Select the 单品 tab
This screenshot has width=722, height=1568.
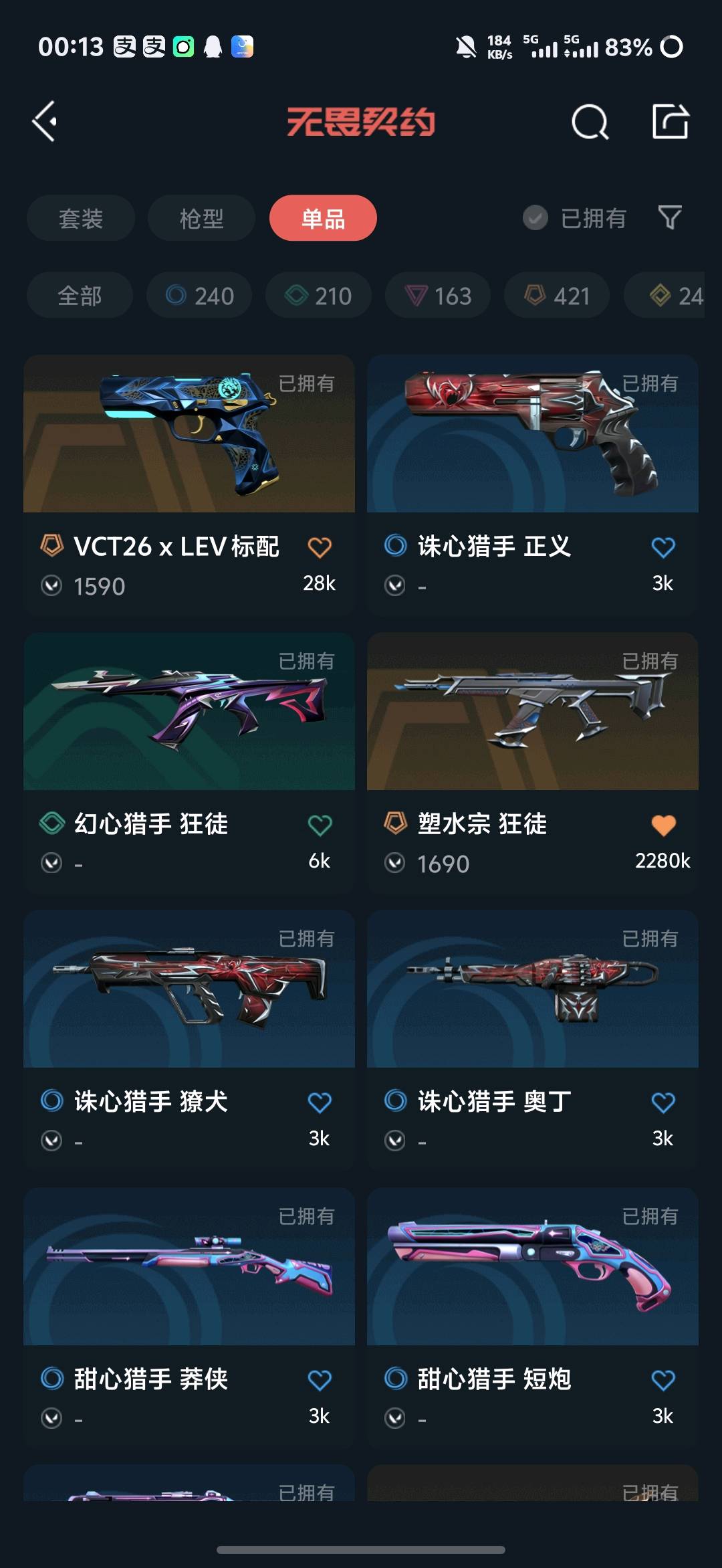323,218
